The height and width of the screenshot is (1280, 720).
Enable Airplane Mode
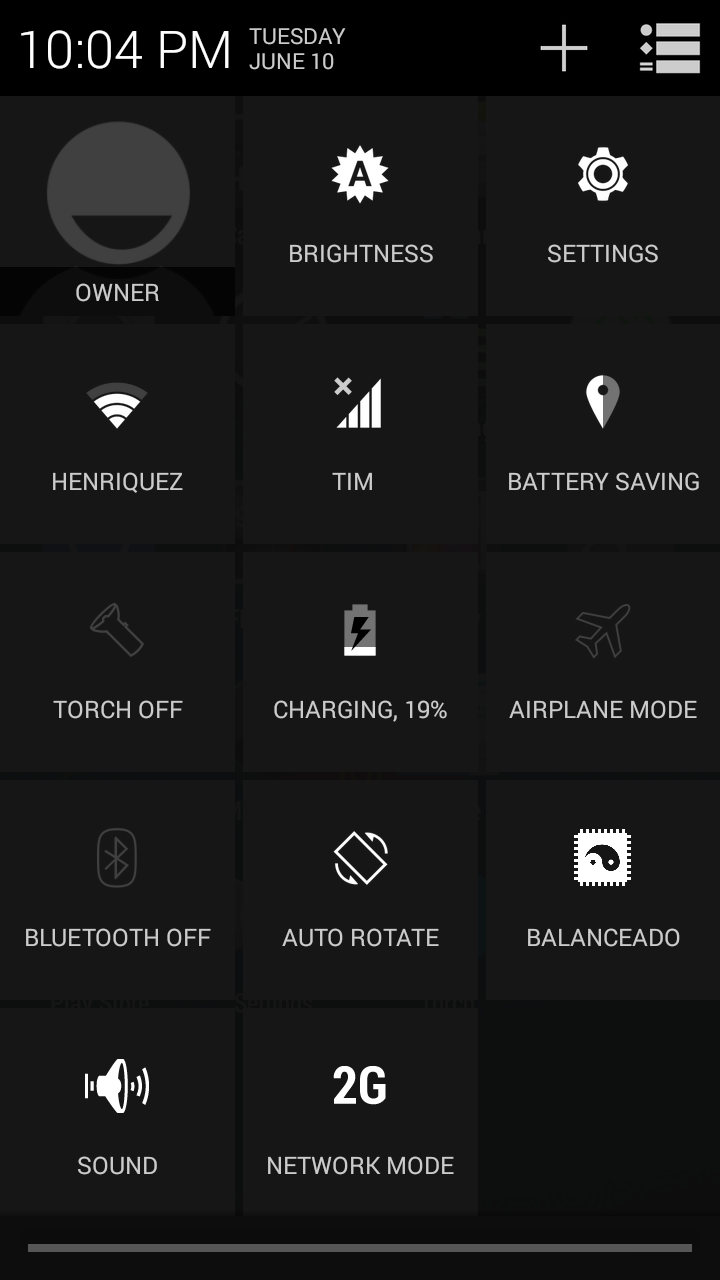tap(603, 662)
